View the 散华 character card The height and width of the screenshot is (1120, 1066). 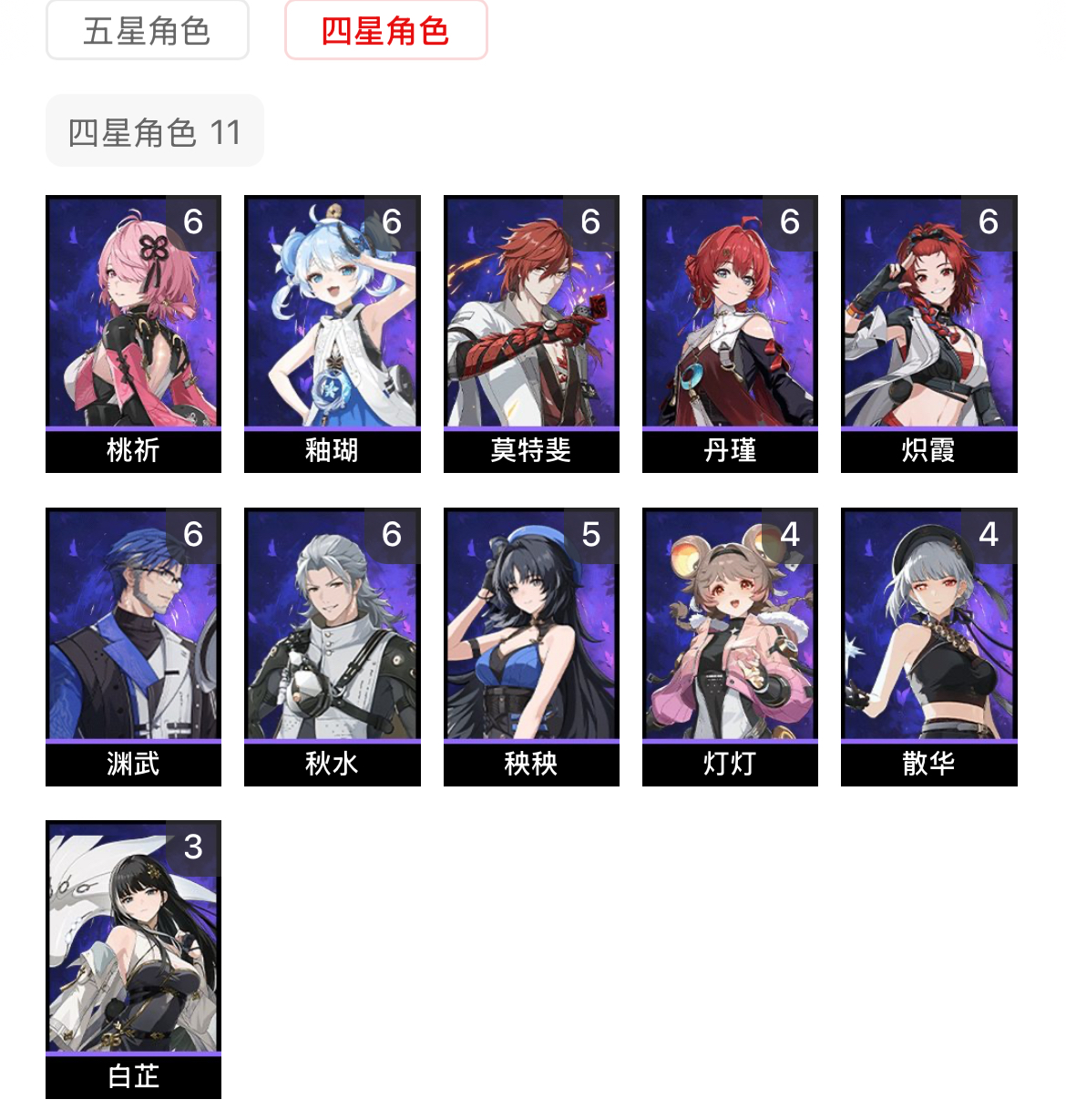(x=928, y=646)
